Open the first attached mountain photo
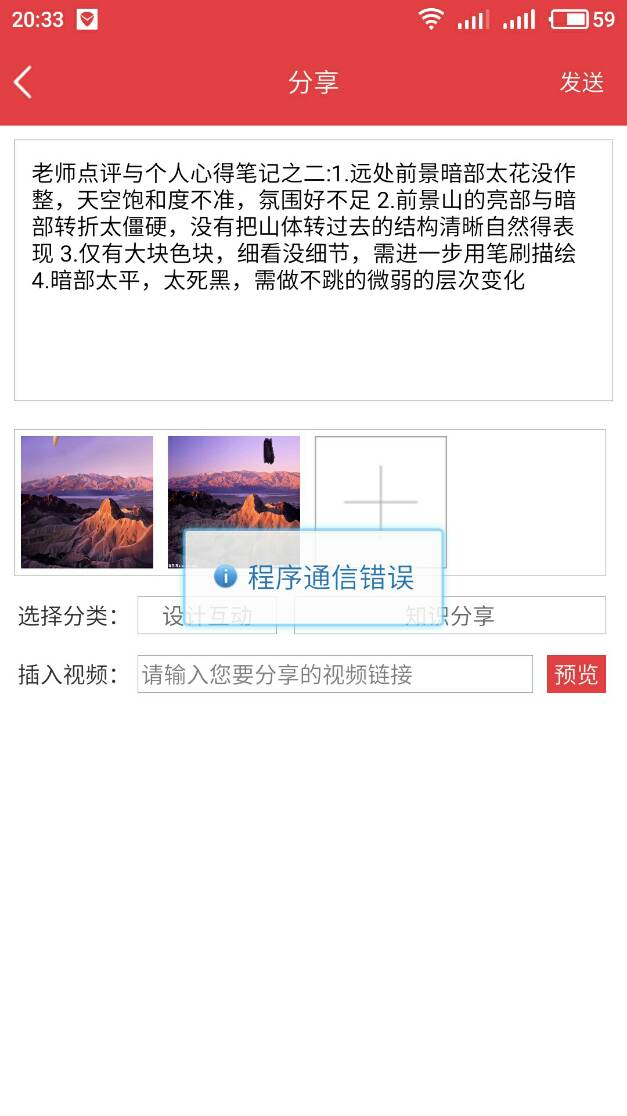The image size is (627, 1116). pyautogui.click(x=87, y=502)
